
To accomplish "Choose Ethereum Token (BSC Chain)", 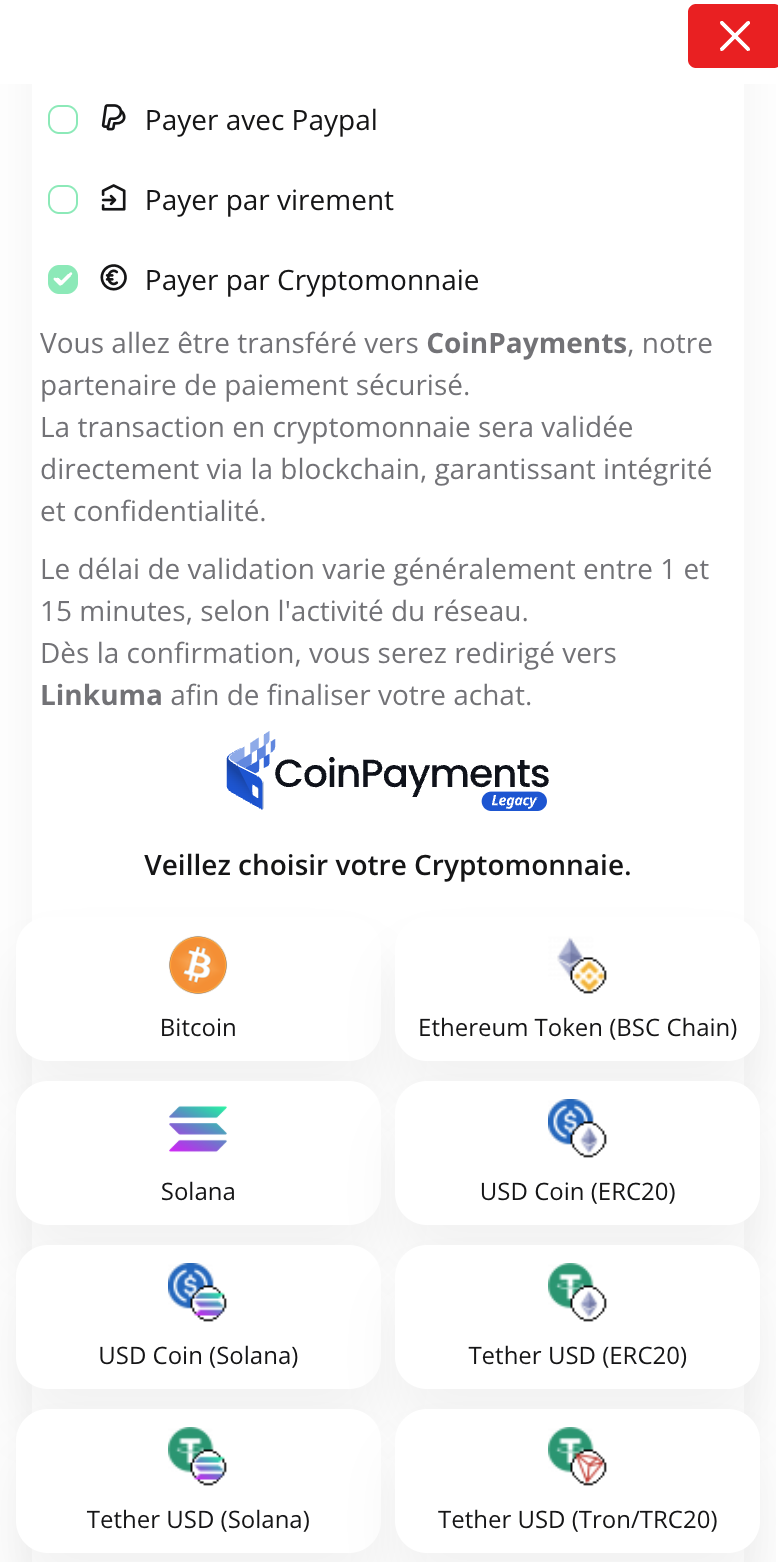I will click(x=578, y=988).
